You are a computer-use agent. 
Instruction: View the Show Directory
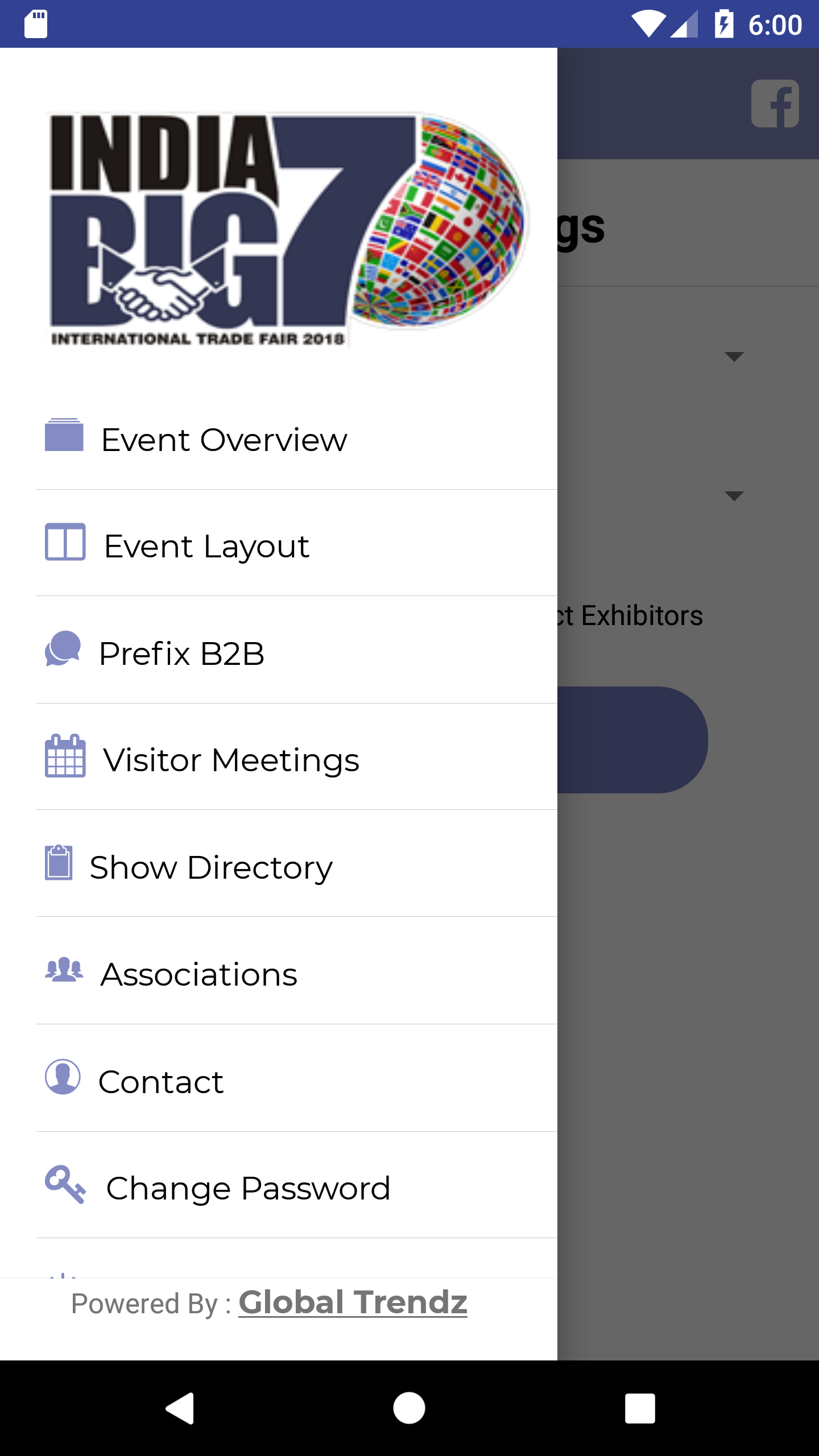(x=211, y=867)
